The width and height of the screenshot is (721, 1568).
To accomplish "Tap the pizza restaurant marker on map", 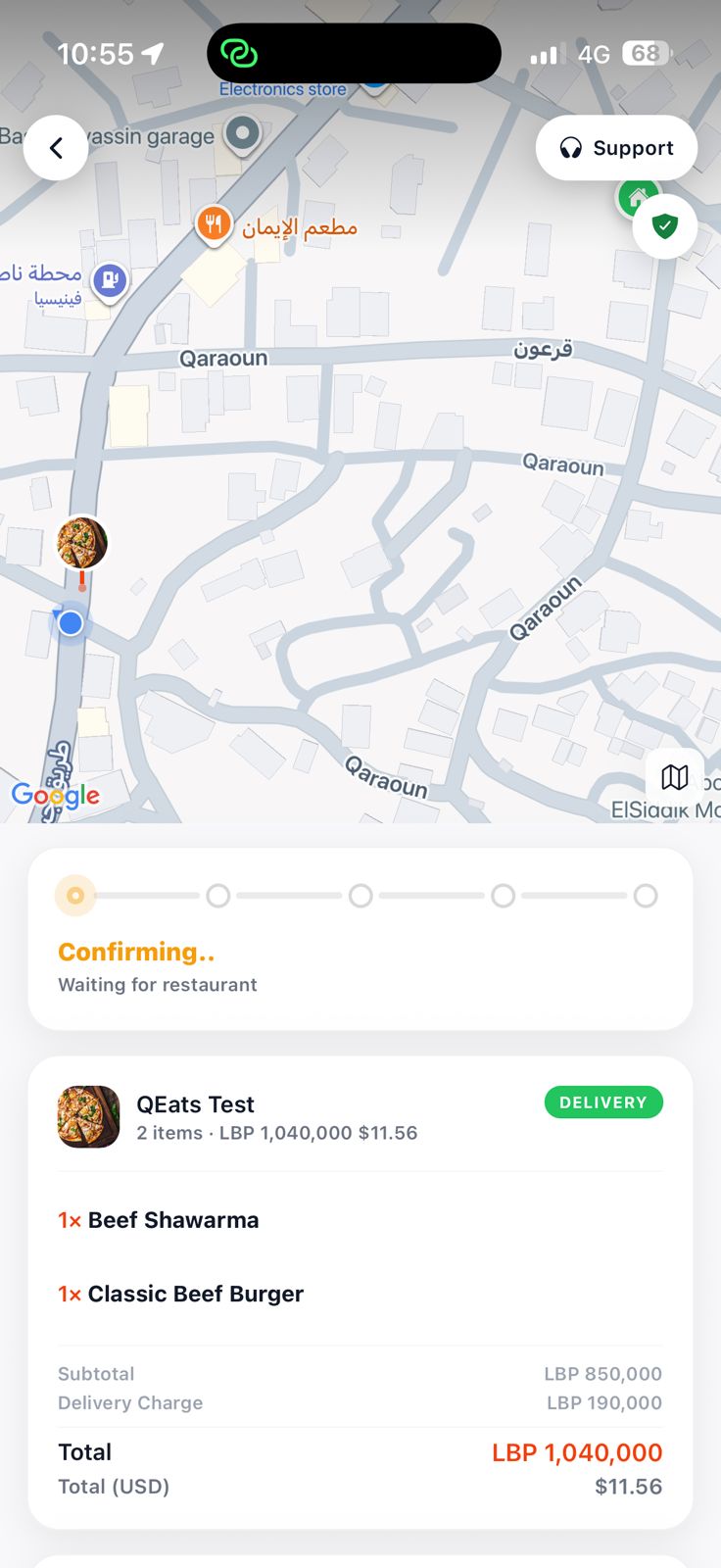I will [x=81, y=543].
